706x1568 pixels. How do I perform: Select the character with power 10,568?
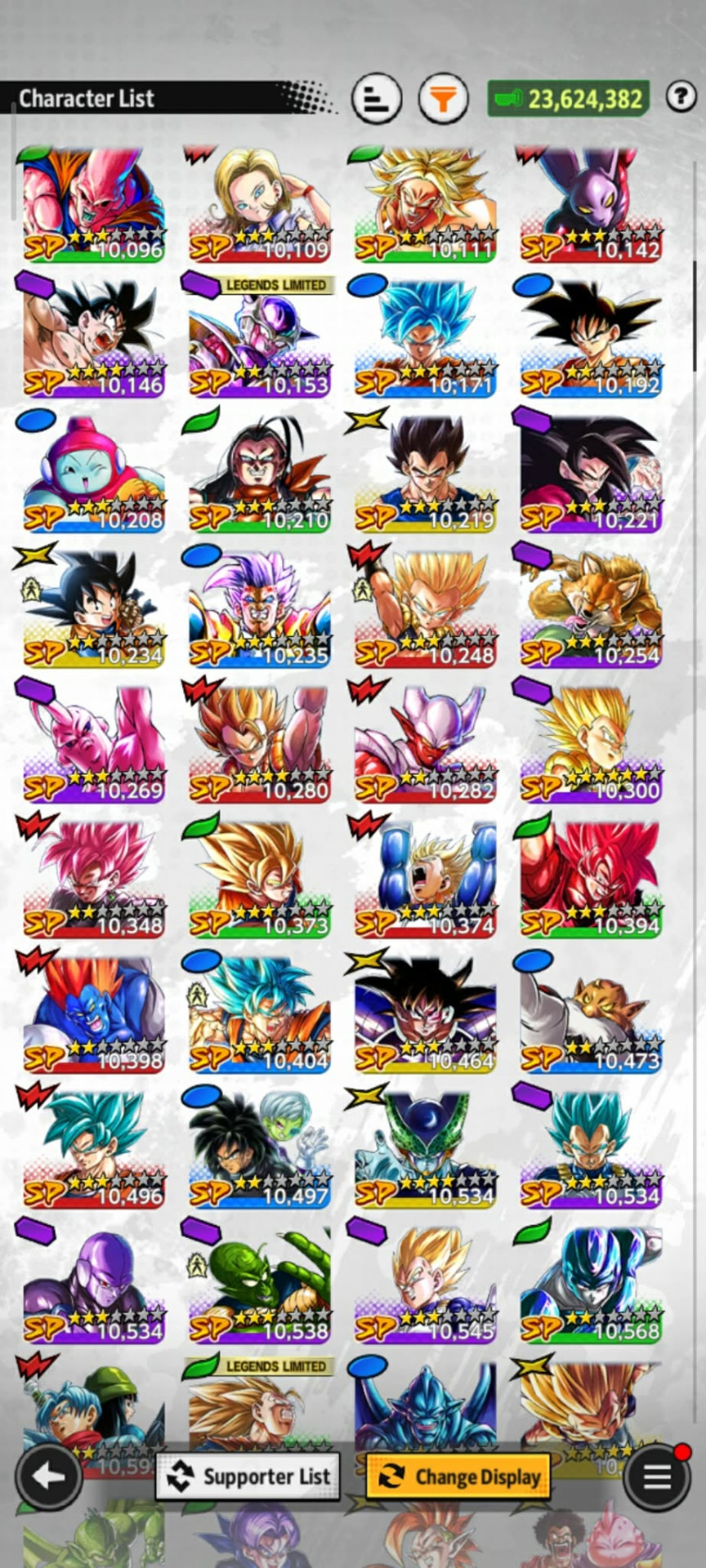click(591, 1284)
